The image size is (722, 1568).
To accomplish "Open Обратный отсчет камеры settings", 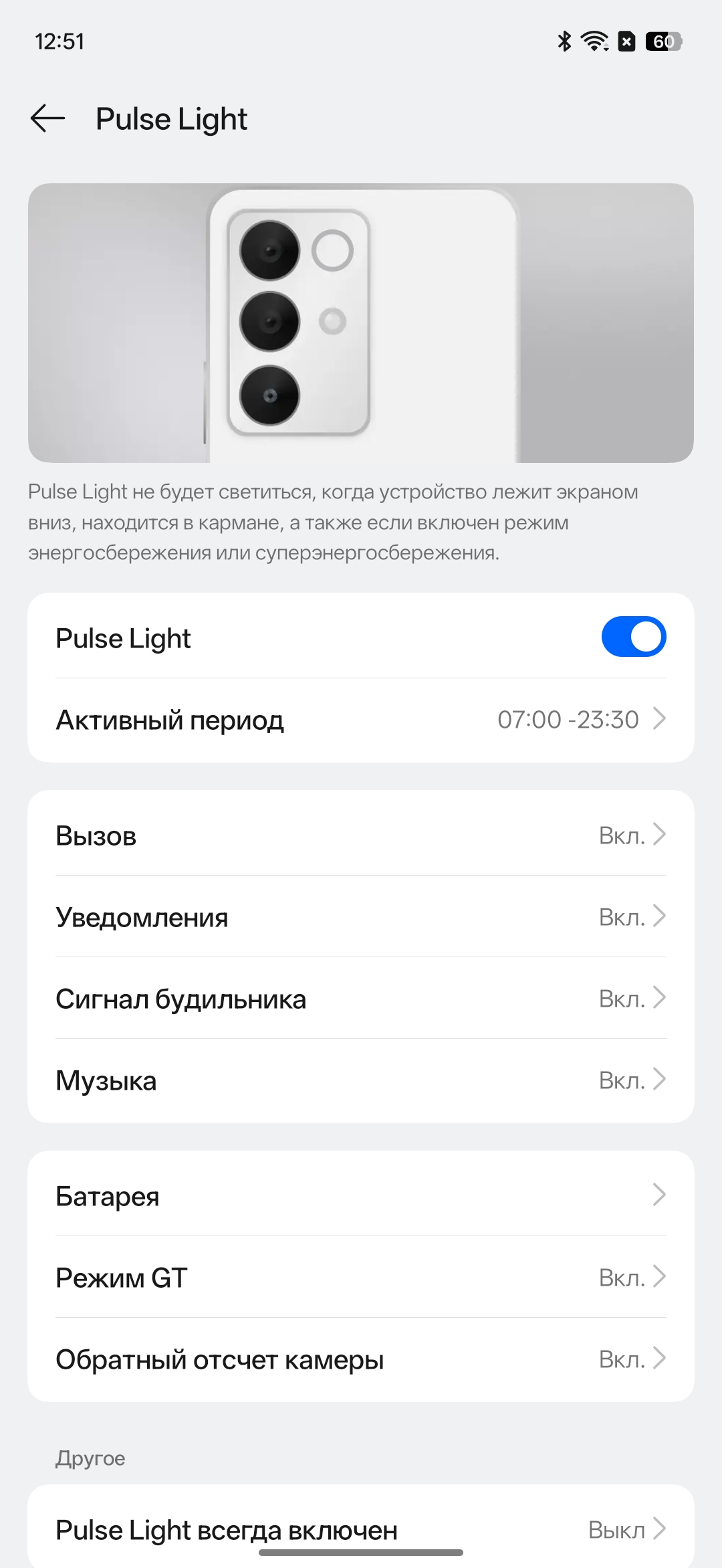I will [x=361, y=1359].
